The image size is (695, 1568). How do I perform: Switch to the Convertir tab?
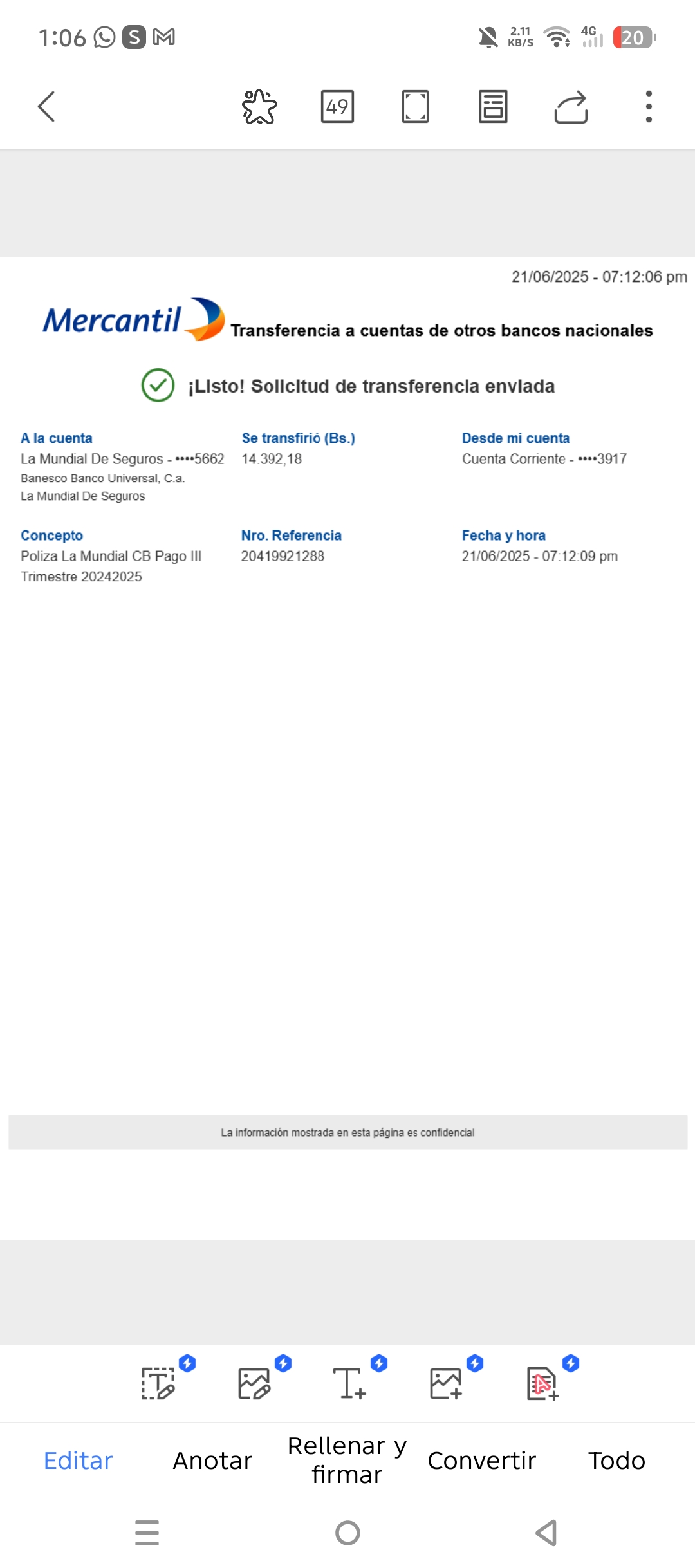[481, 1461]
